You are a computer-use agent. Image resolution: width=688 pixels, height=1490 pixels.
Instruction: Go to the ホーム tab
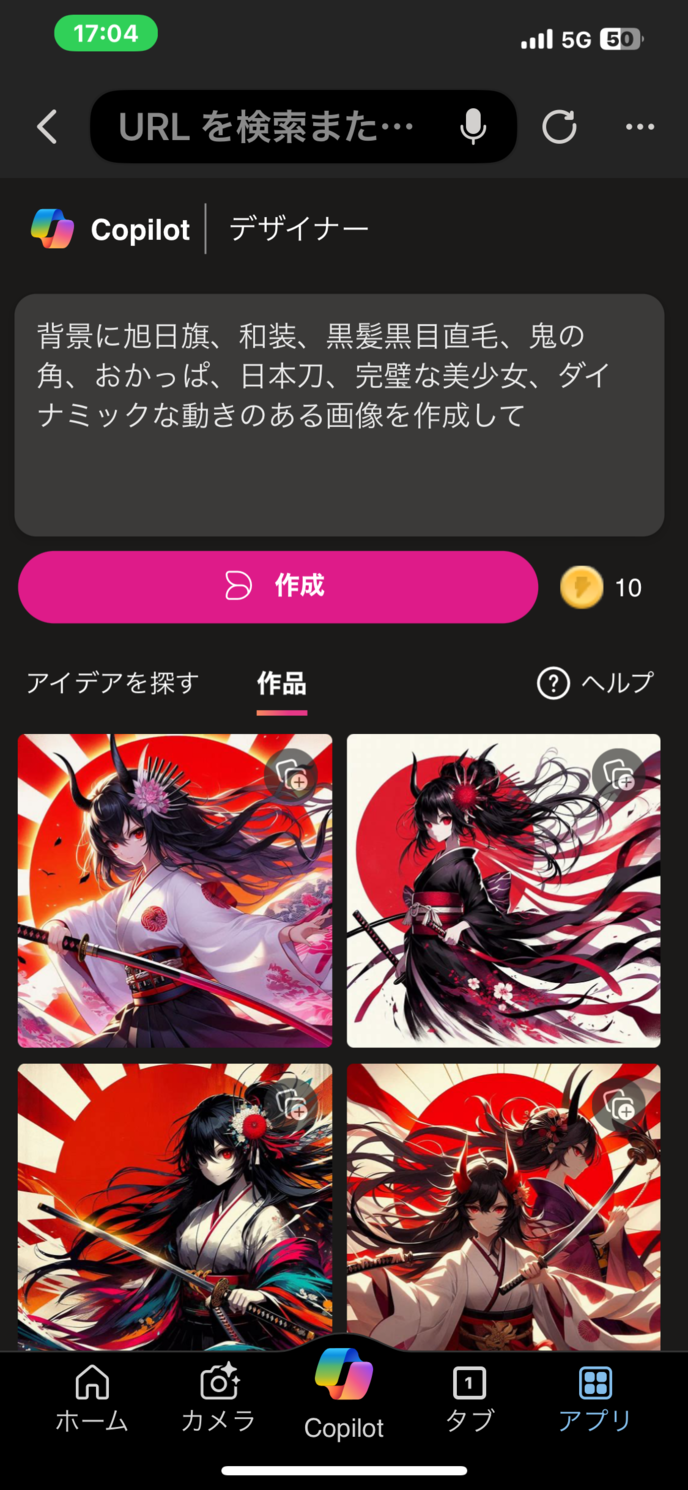click(92, 1398)
